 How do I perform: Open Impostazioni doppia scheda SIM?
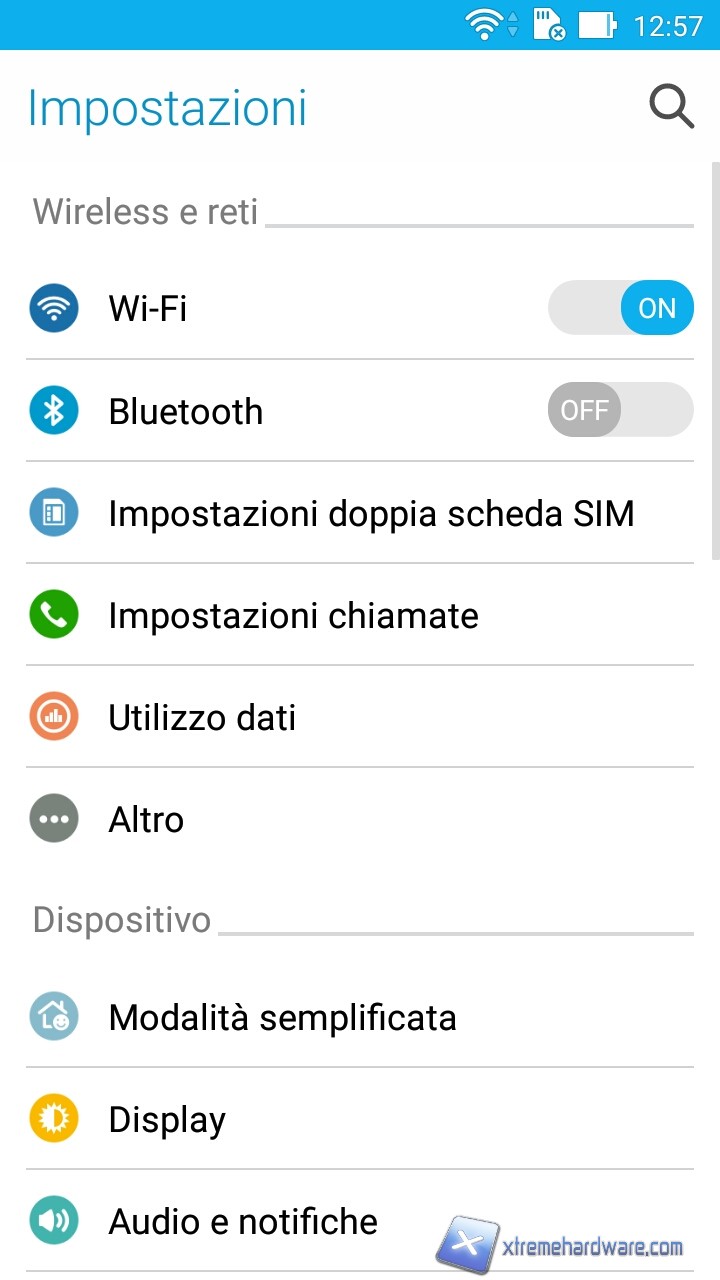pyautogui.click(x=360, y=513)
